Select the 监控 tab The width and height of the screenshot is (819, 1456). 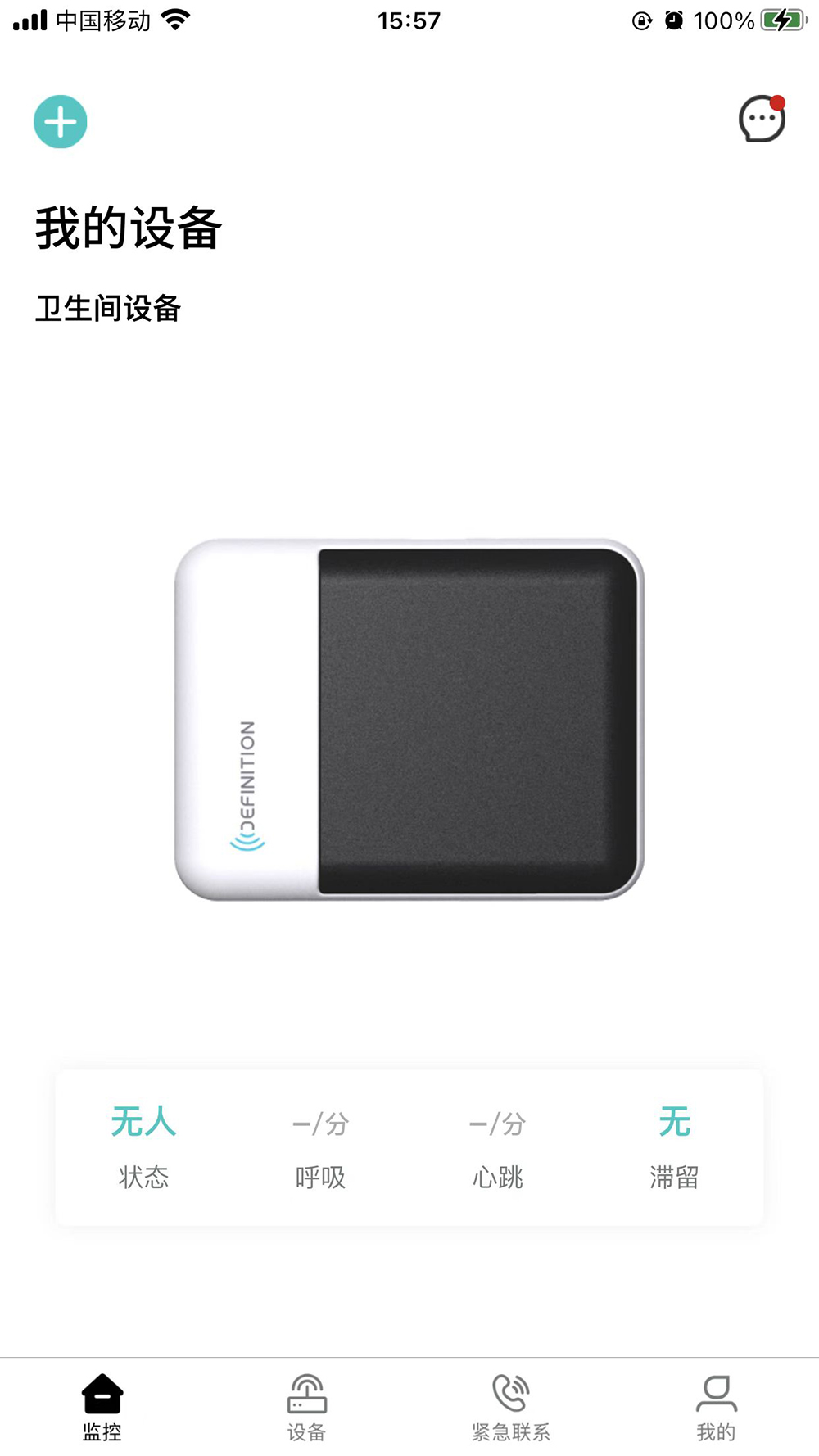coord(102,1408)
